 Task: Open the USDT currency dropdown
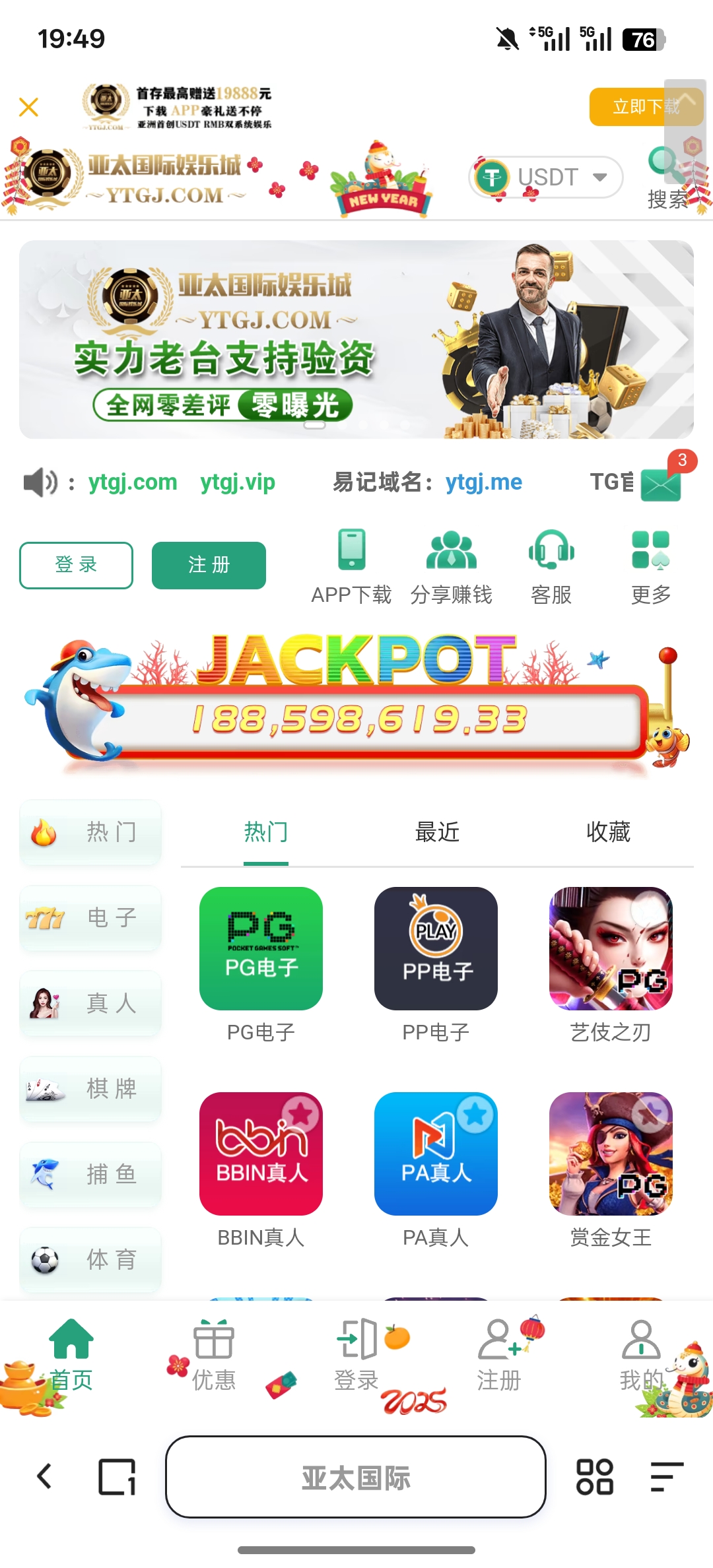[546, 177]
